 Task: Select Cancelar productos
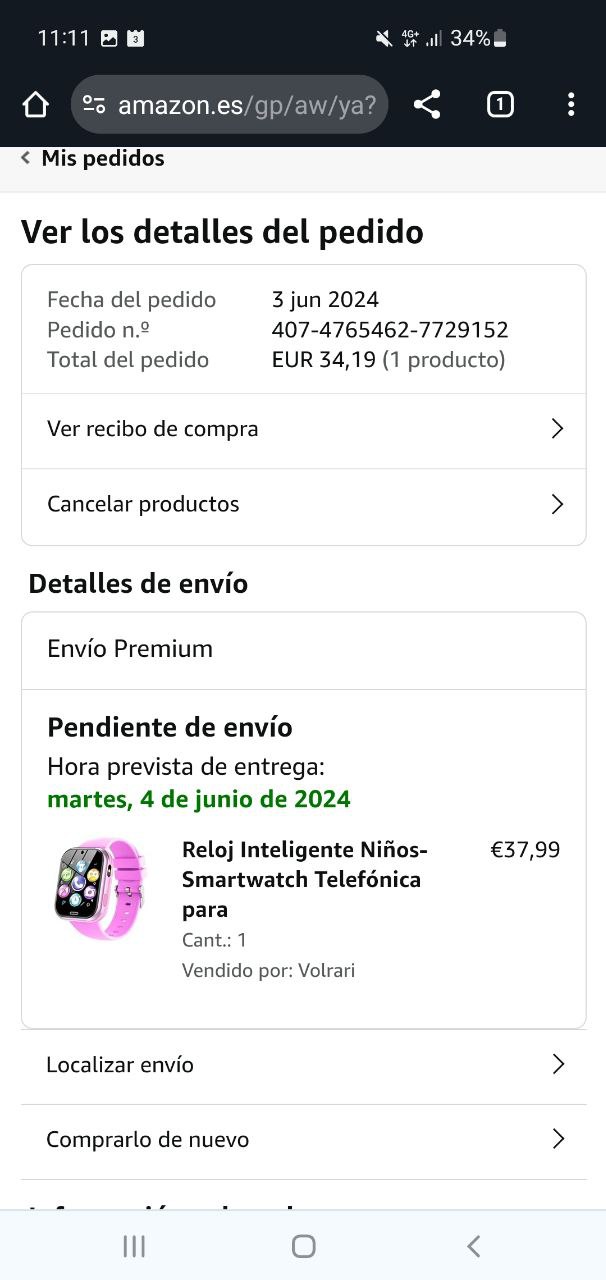click(303, 505)
